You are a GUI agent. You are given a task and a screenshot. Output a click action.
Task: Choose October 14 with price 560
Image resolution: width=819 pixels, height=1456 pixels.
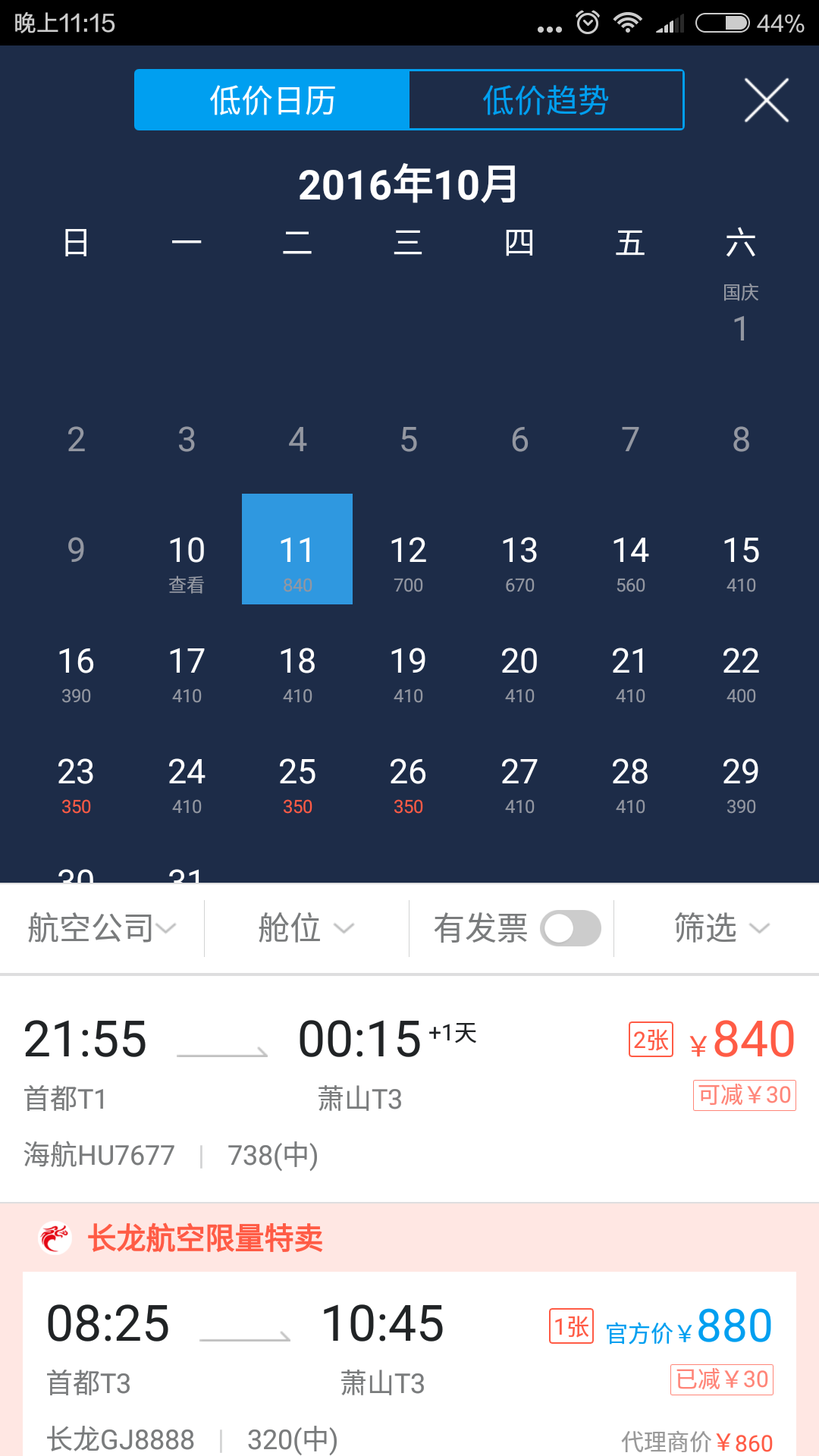630,561
